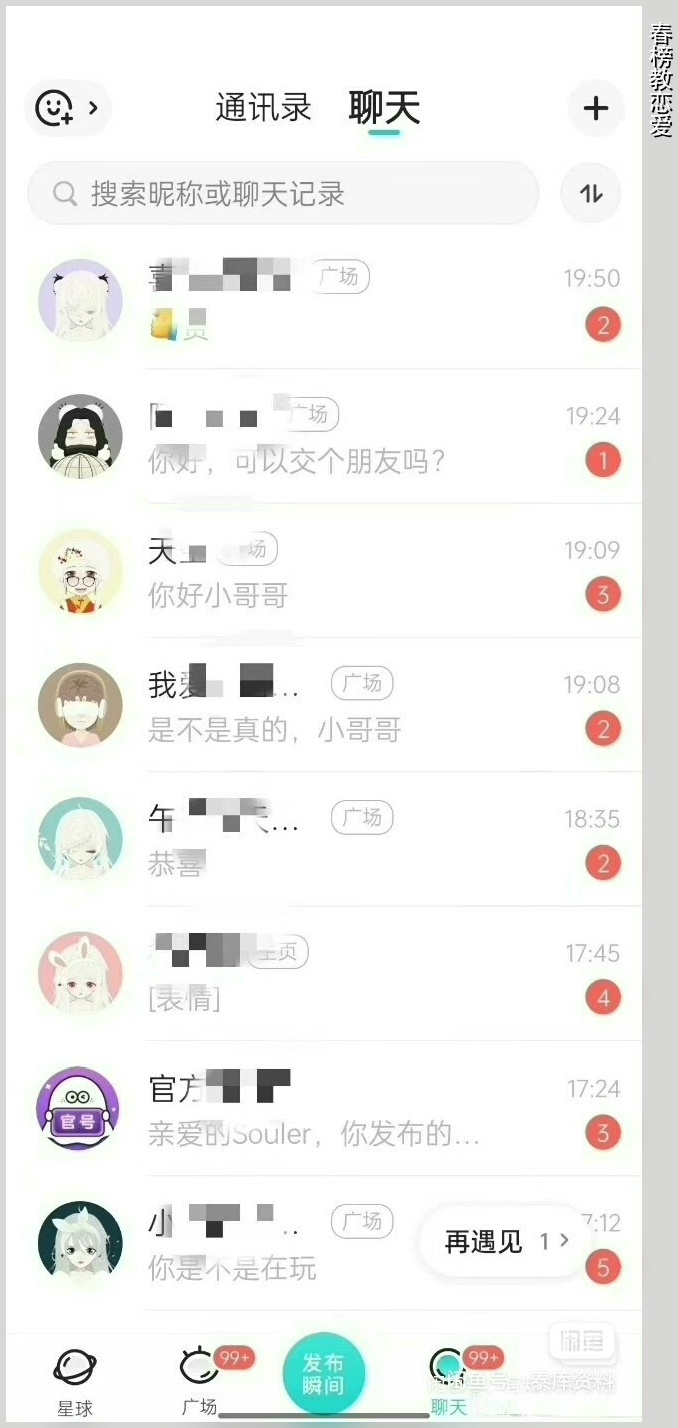Switch to the 广场 tab
The image size is (678, 1428).
200,1380
